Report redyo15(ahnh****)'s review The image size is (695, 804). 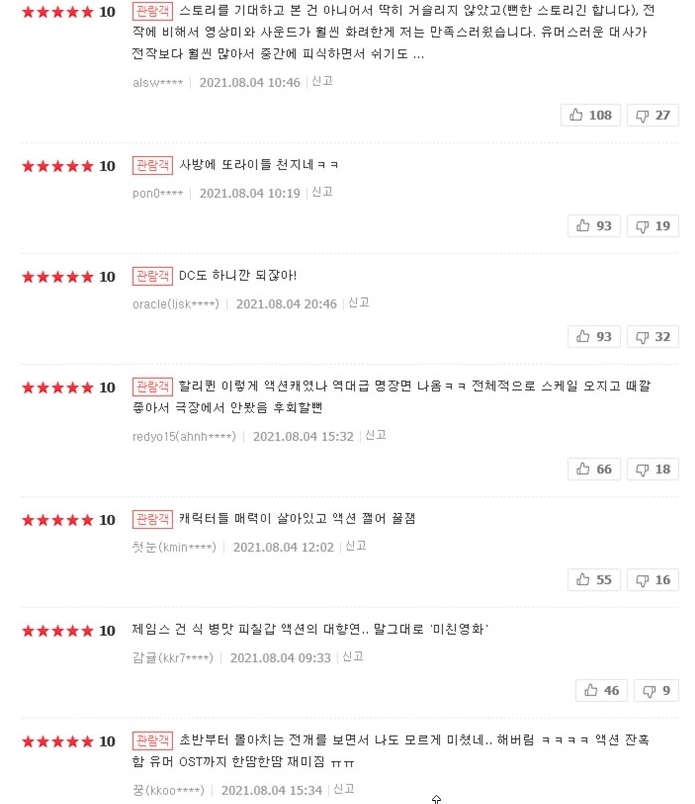(375, 435)
